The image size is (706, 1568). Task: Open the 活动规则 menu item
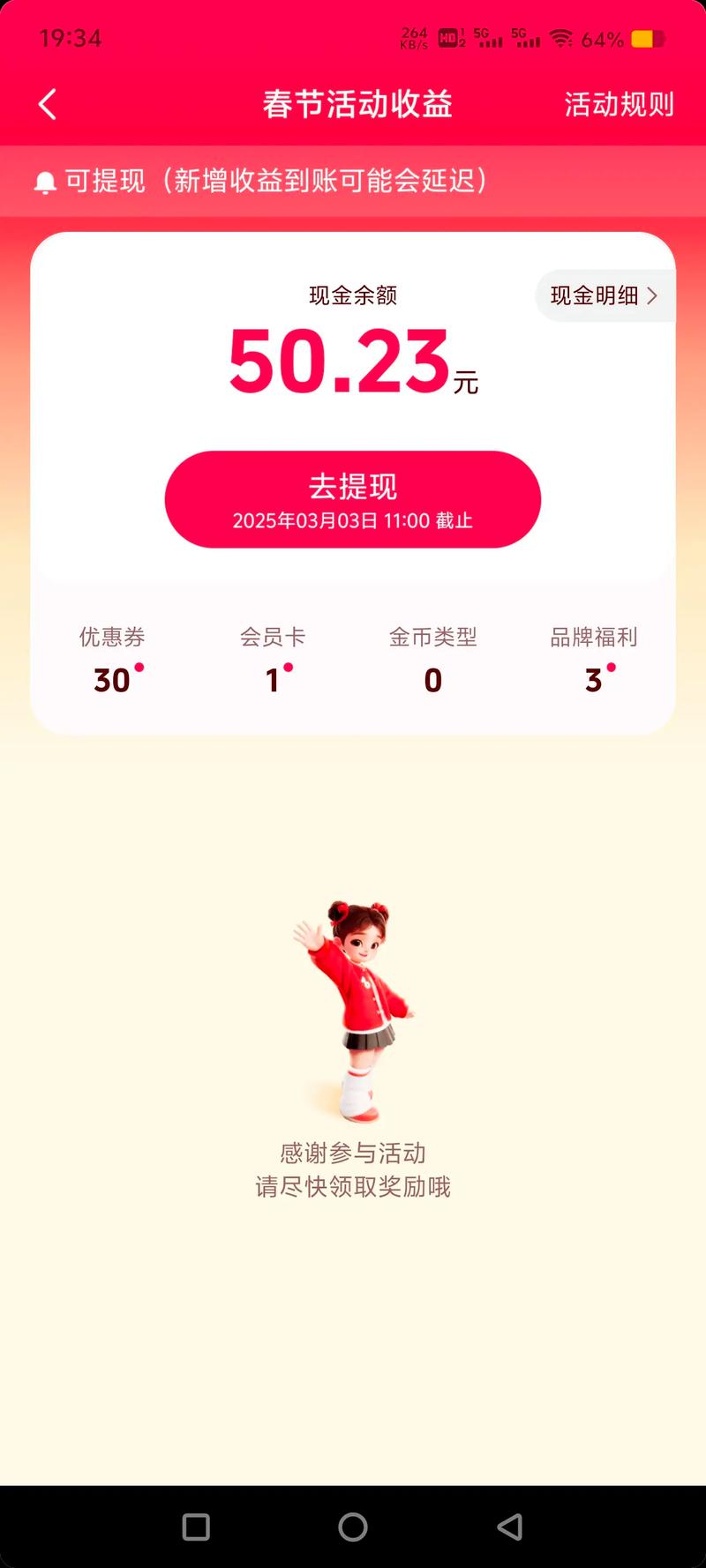tap(619, 104)
